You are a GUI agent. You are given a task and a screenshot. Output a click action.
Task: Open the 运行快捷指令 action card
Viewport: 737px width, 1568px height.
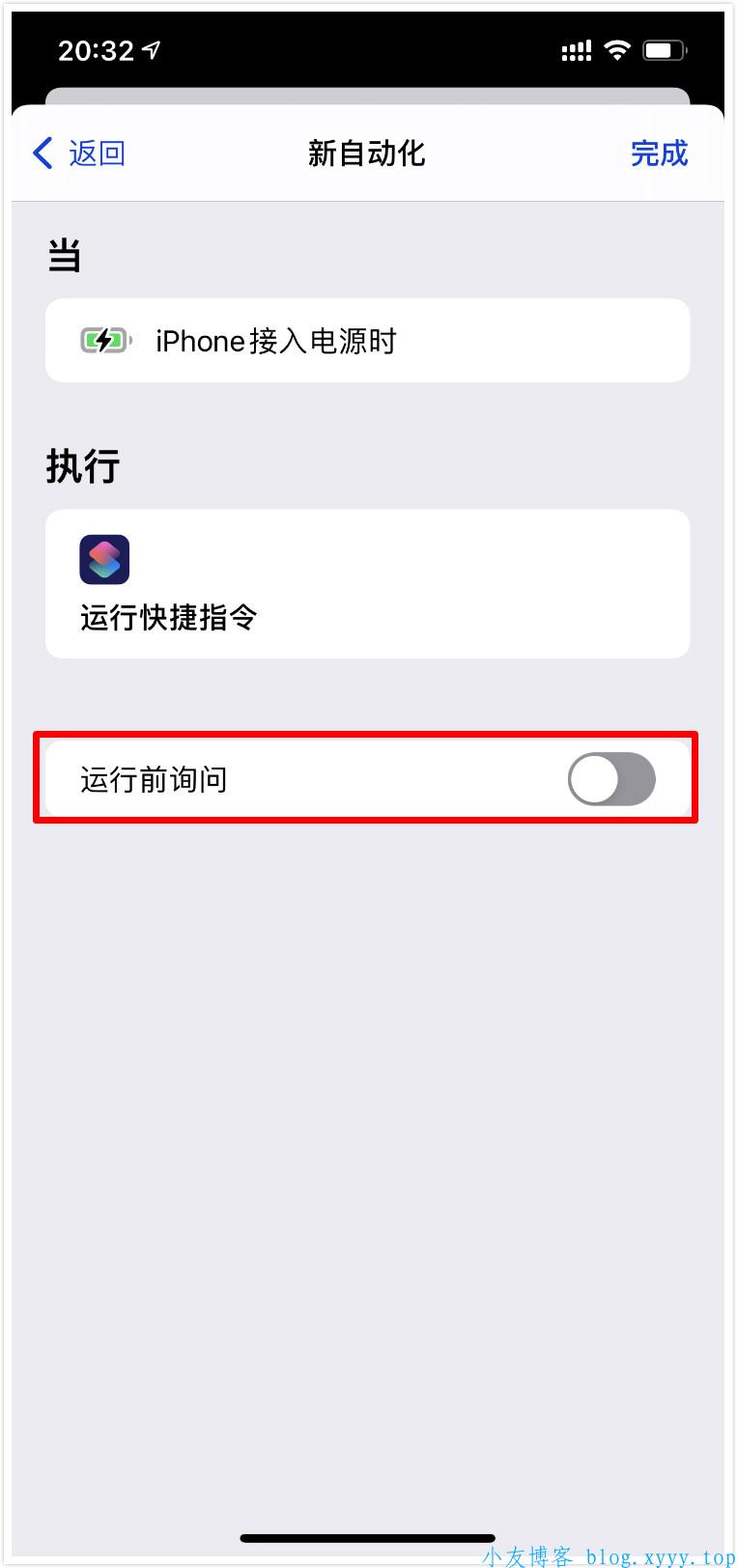(x=367, y=584)
